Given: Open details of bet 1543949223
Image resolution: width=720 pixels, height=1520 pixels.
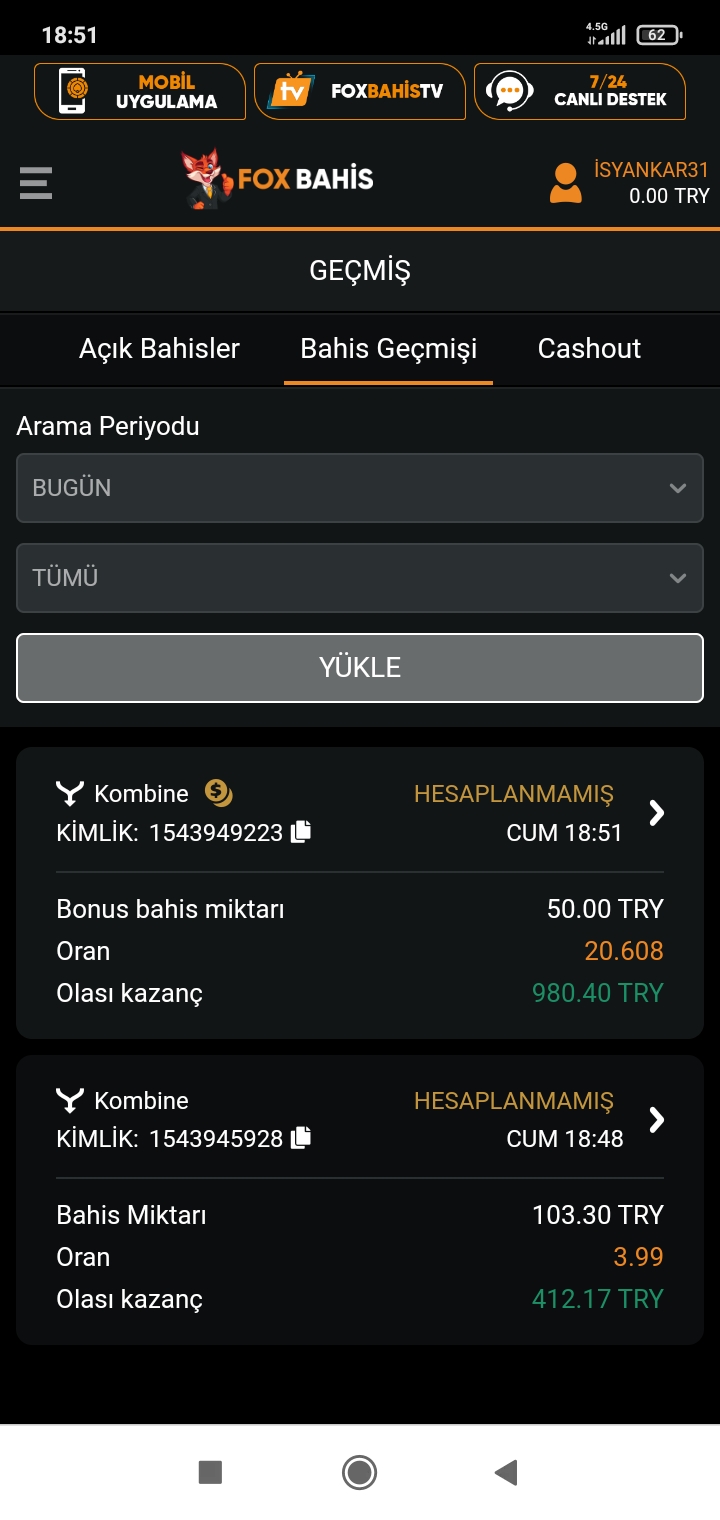Looking at the screenshot, I should 657,813.
